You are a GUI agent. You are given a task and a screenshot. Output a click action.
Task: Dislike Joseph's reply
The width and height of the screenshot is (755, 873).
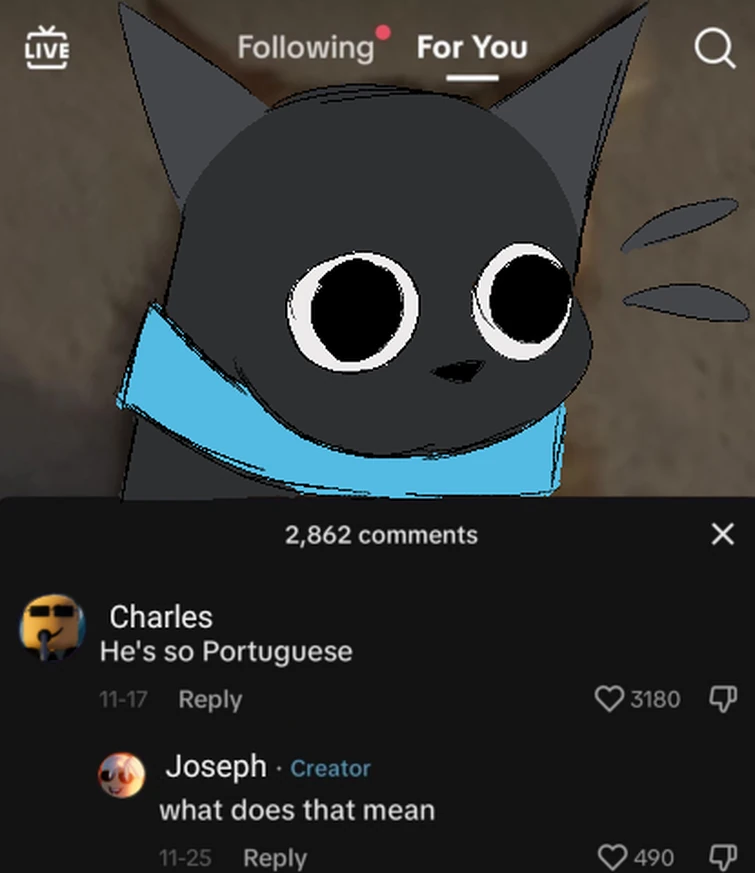tap(722, 857)
